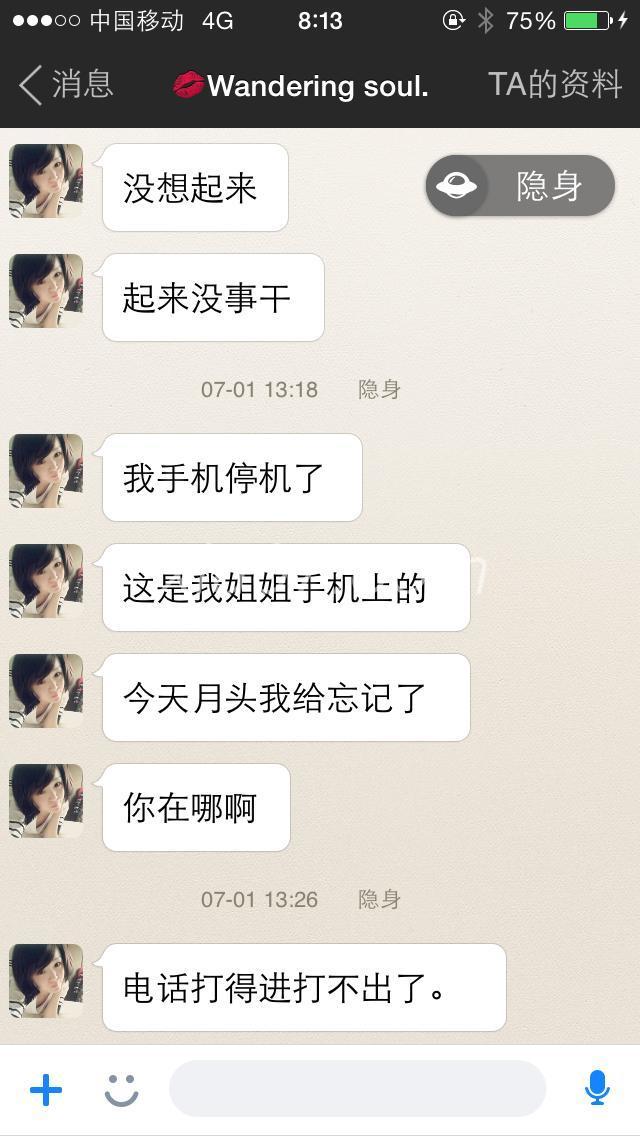Go back to the 消息 list

[x=66, y=85]
